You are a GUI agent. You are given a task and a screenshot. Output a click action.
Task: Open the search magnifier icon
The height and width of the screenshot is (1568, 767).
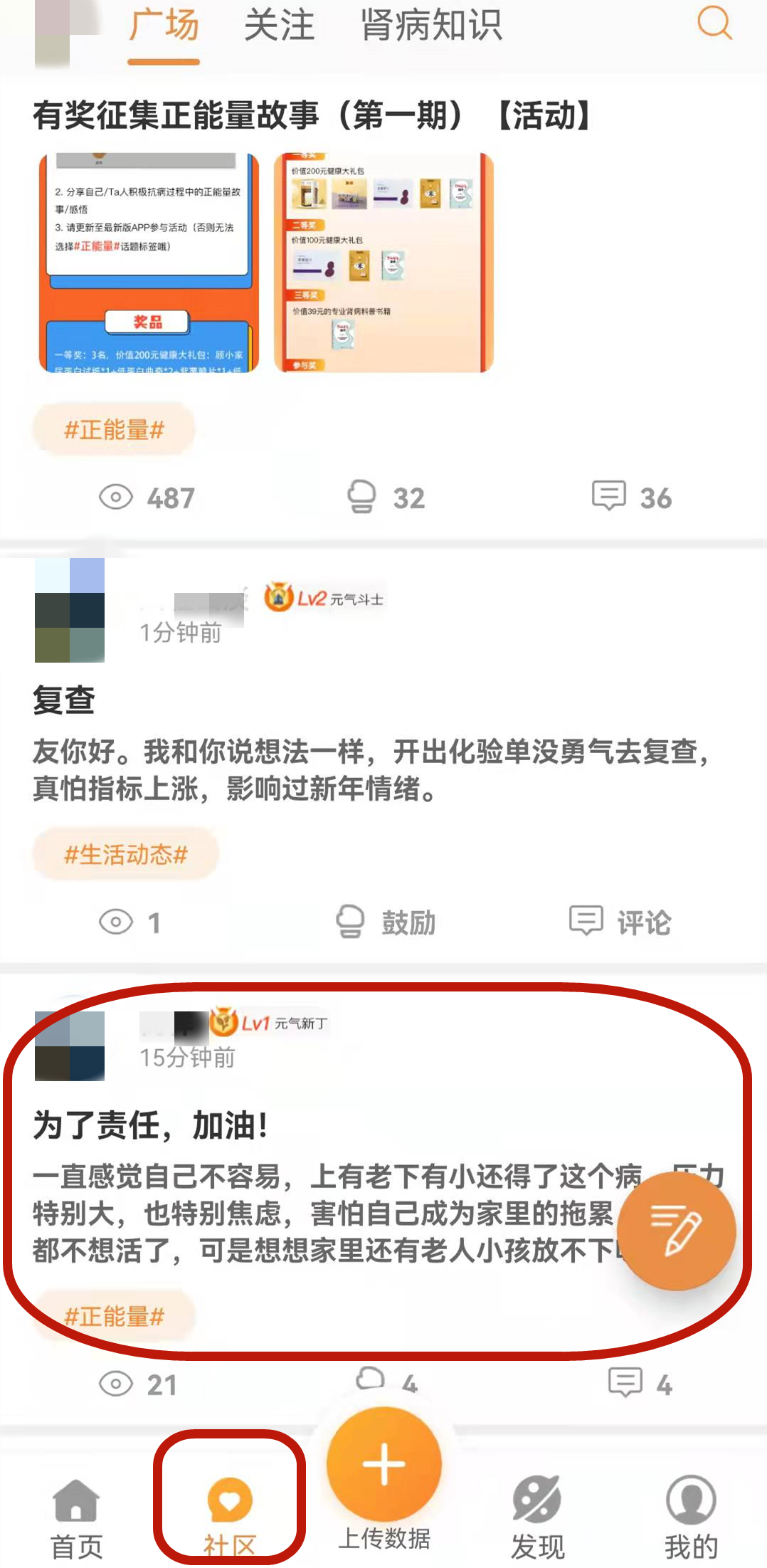pos(714,23)
